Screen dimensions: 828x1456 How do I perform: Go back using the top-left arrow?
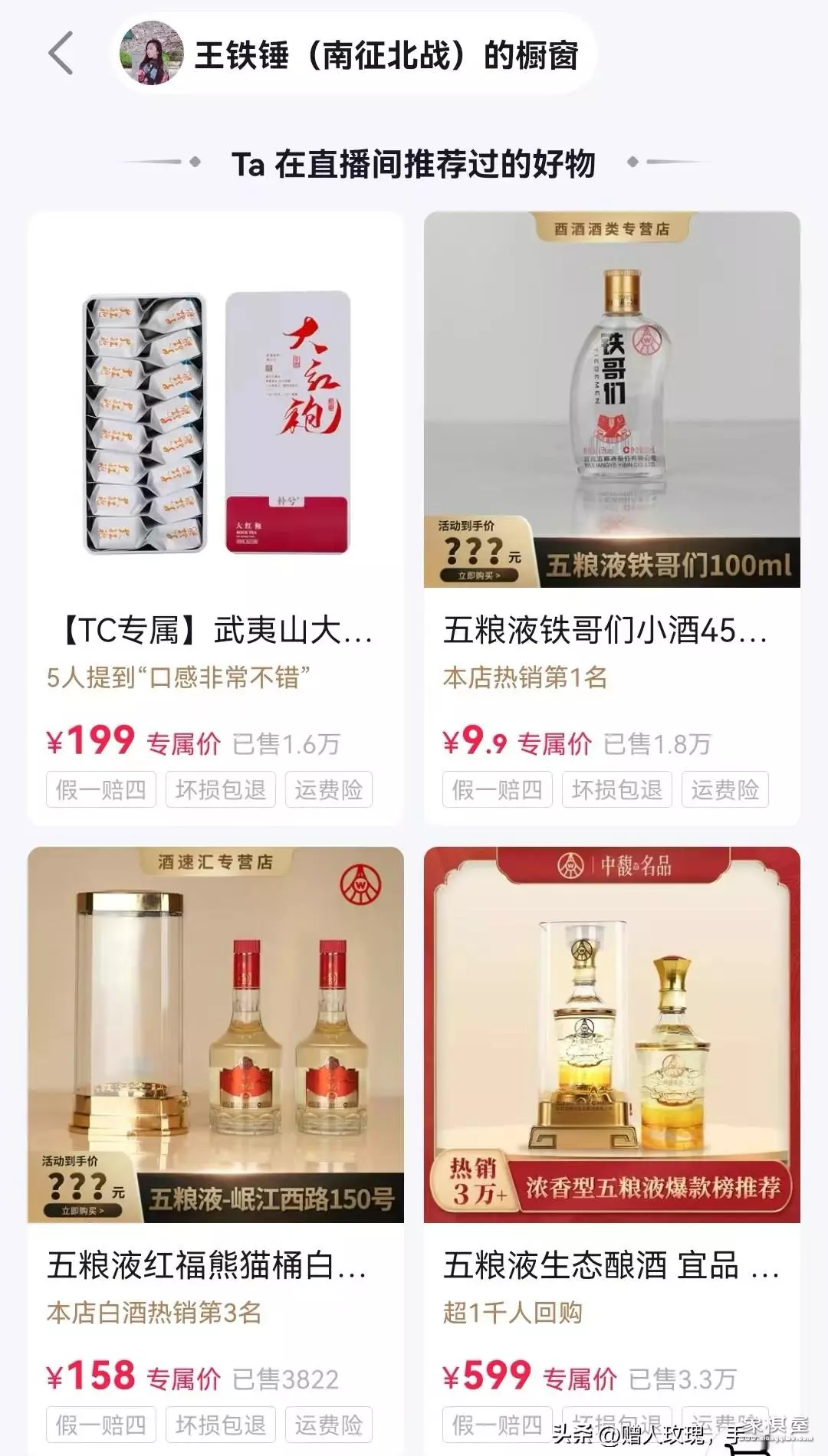point(61,53)
